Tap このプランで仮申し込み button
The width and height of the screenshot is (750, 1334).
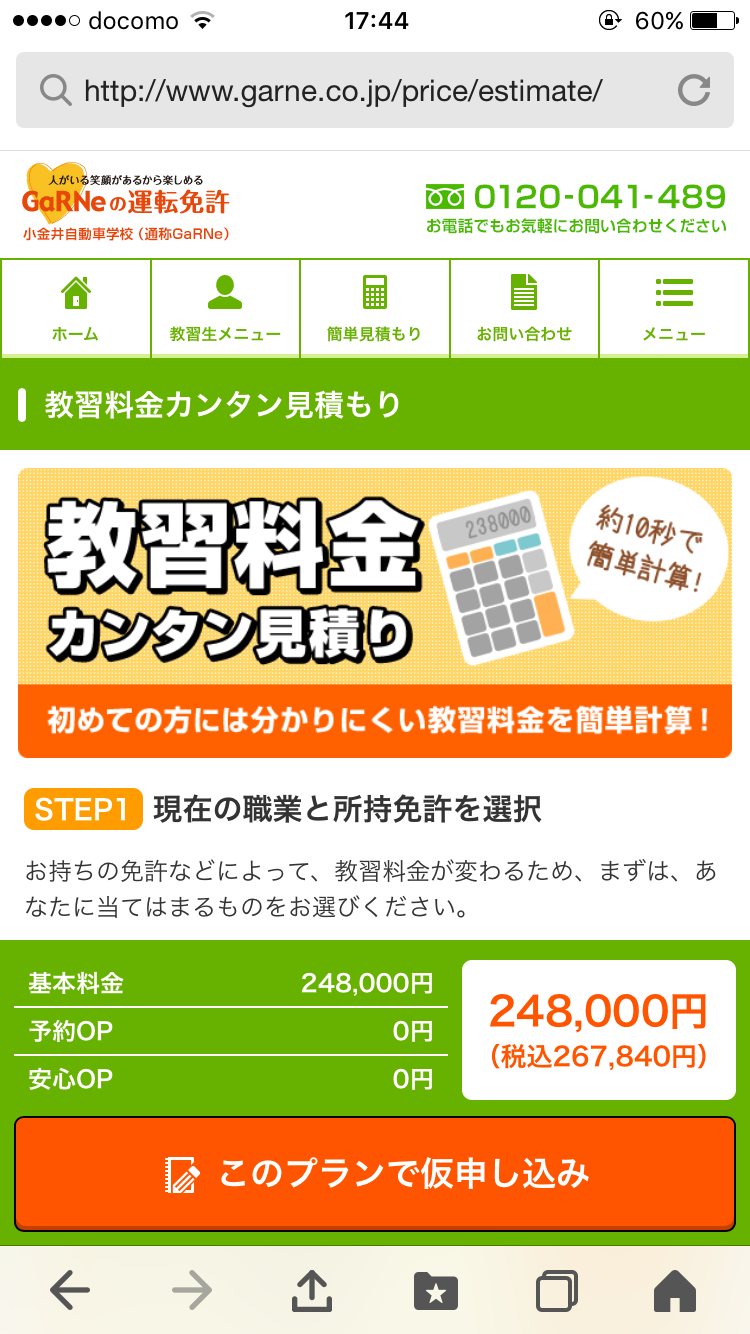click(375, 1174)
